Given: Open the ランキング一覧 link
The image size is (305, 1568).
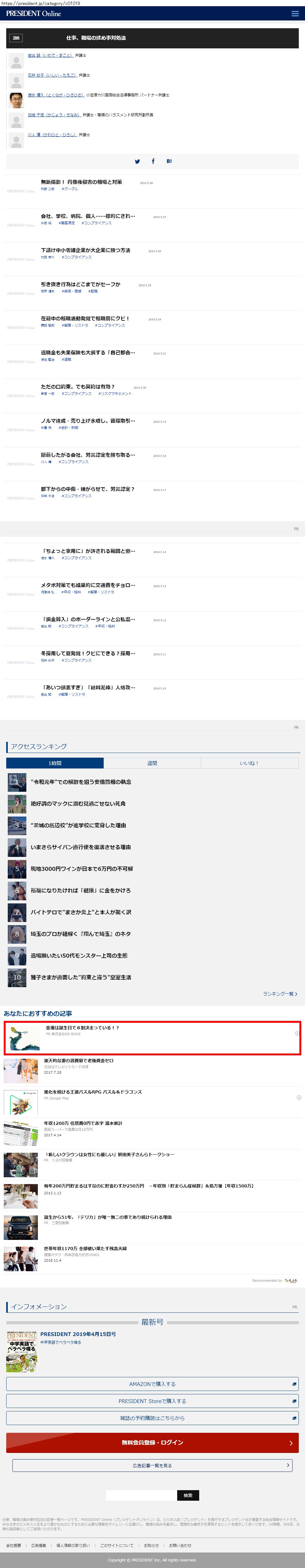Looking at the screenshot, I should (x=280, y=994).
